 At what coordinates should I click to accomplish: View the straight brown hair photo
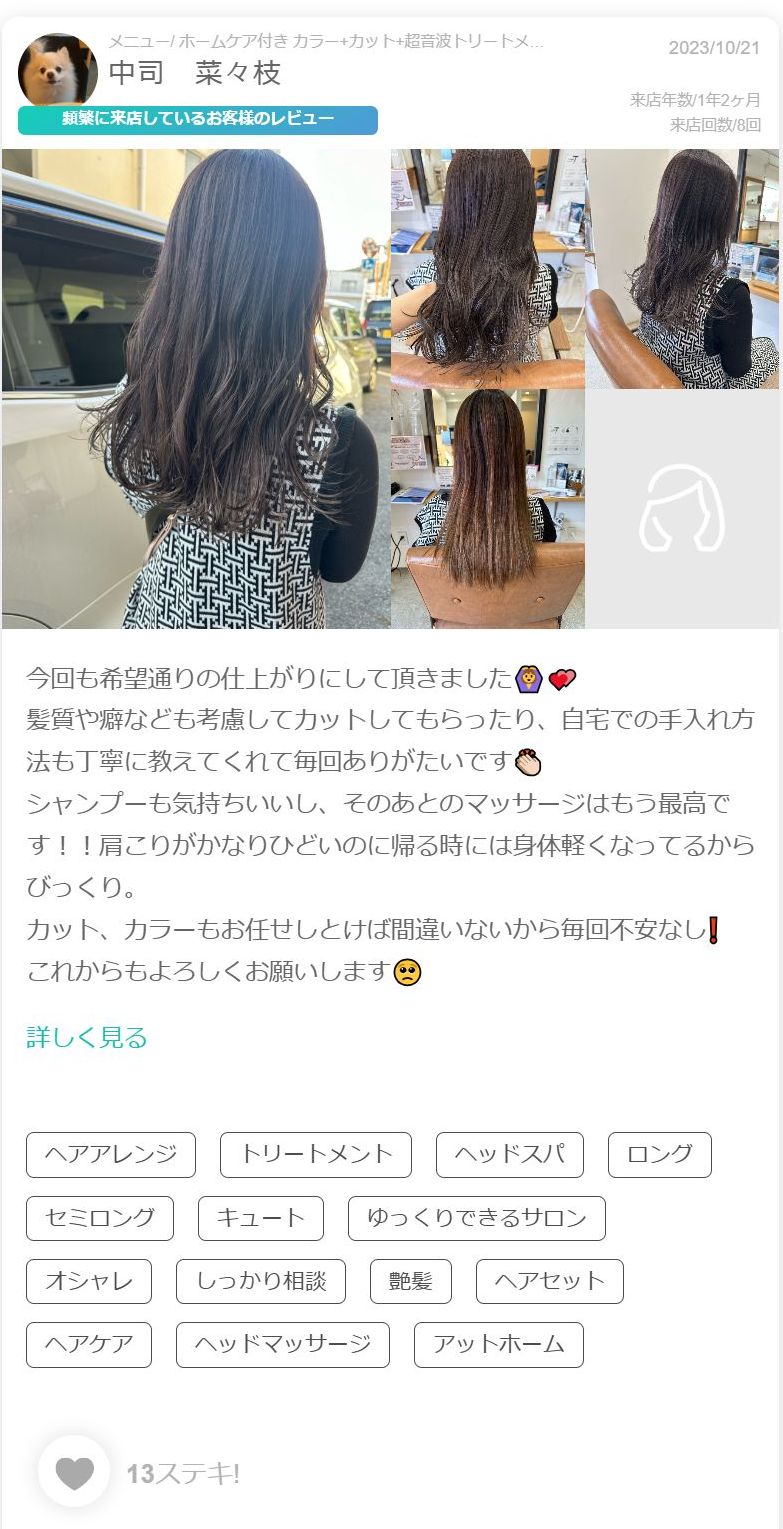(487, 509)
